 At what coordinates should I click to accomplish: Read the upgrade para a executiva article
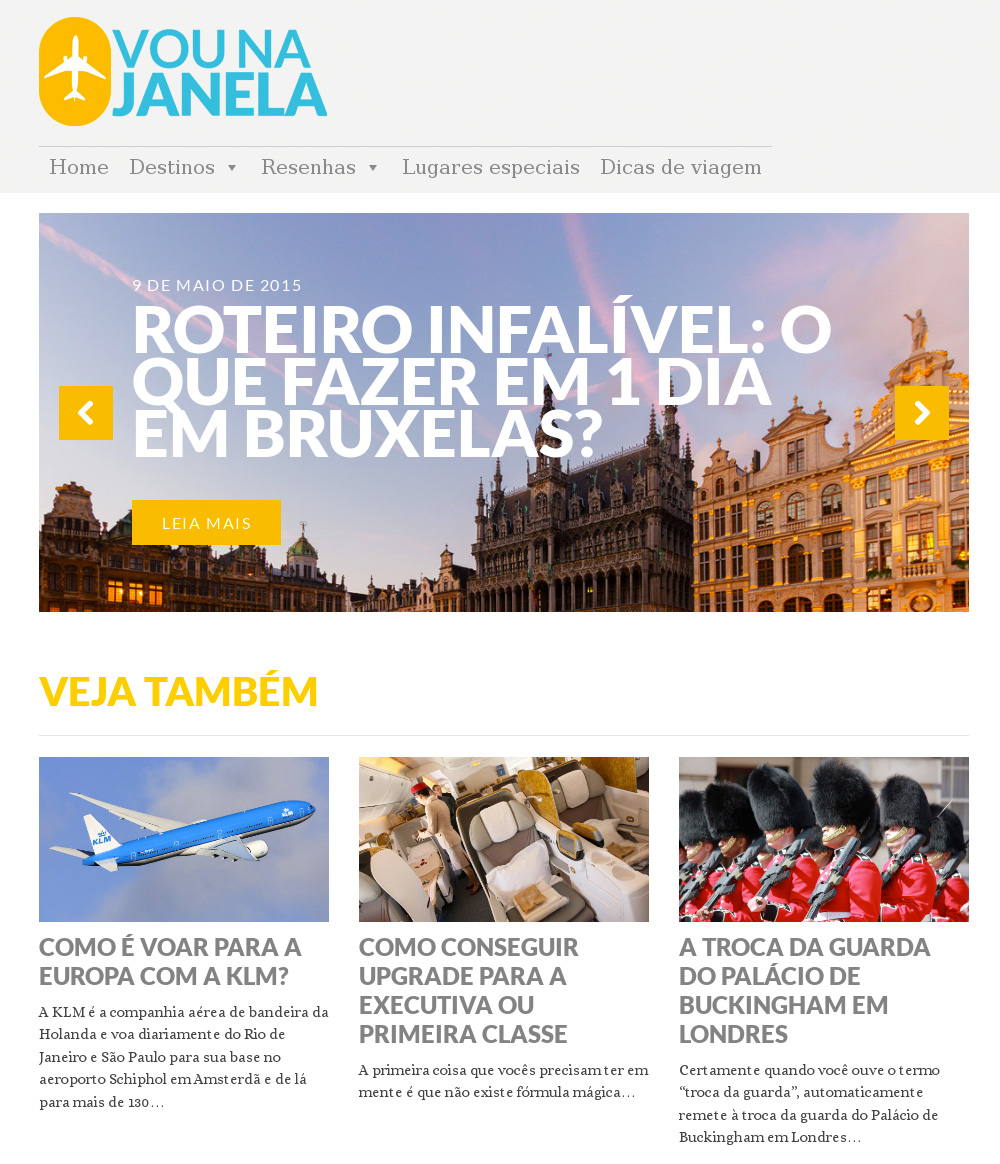point(468,990)
